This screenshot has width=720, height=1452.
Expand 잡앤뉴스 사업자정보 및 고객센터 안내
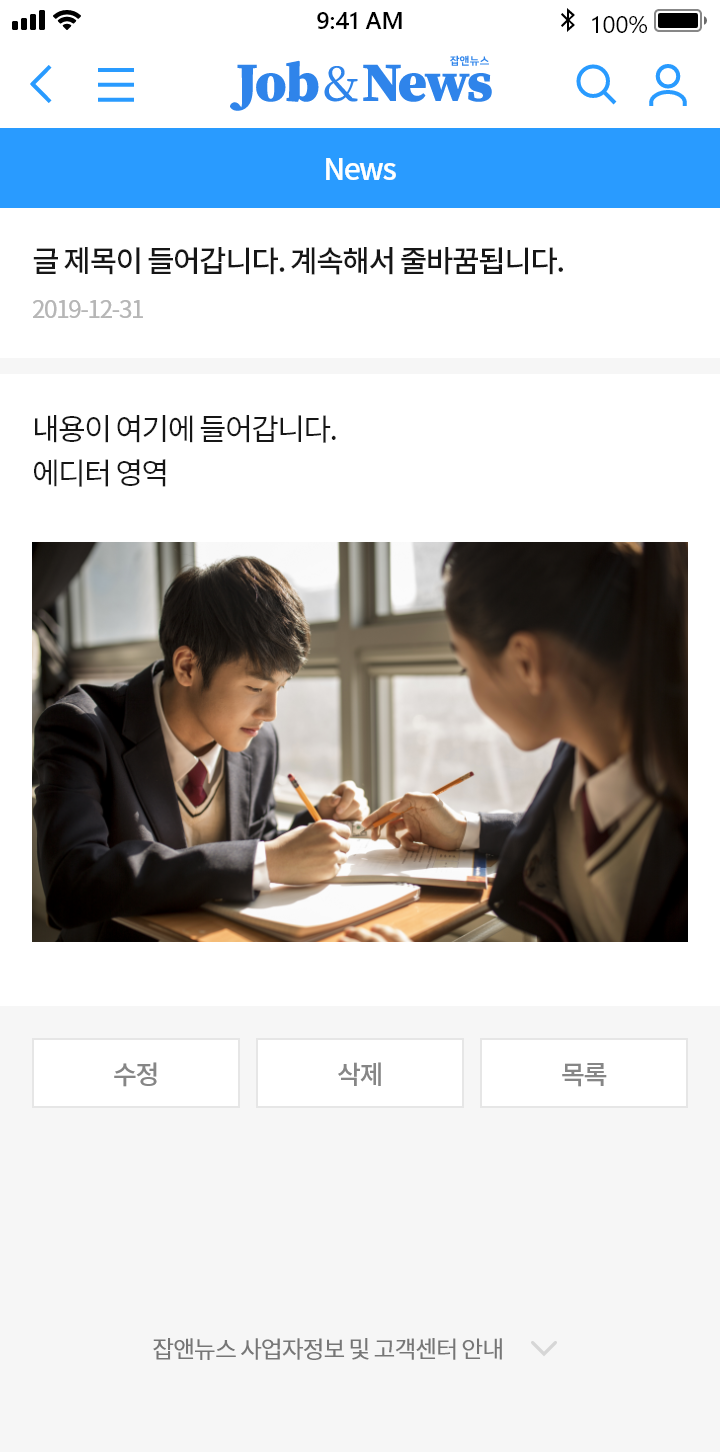tap(355, 1349)
